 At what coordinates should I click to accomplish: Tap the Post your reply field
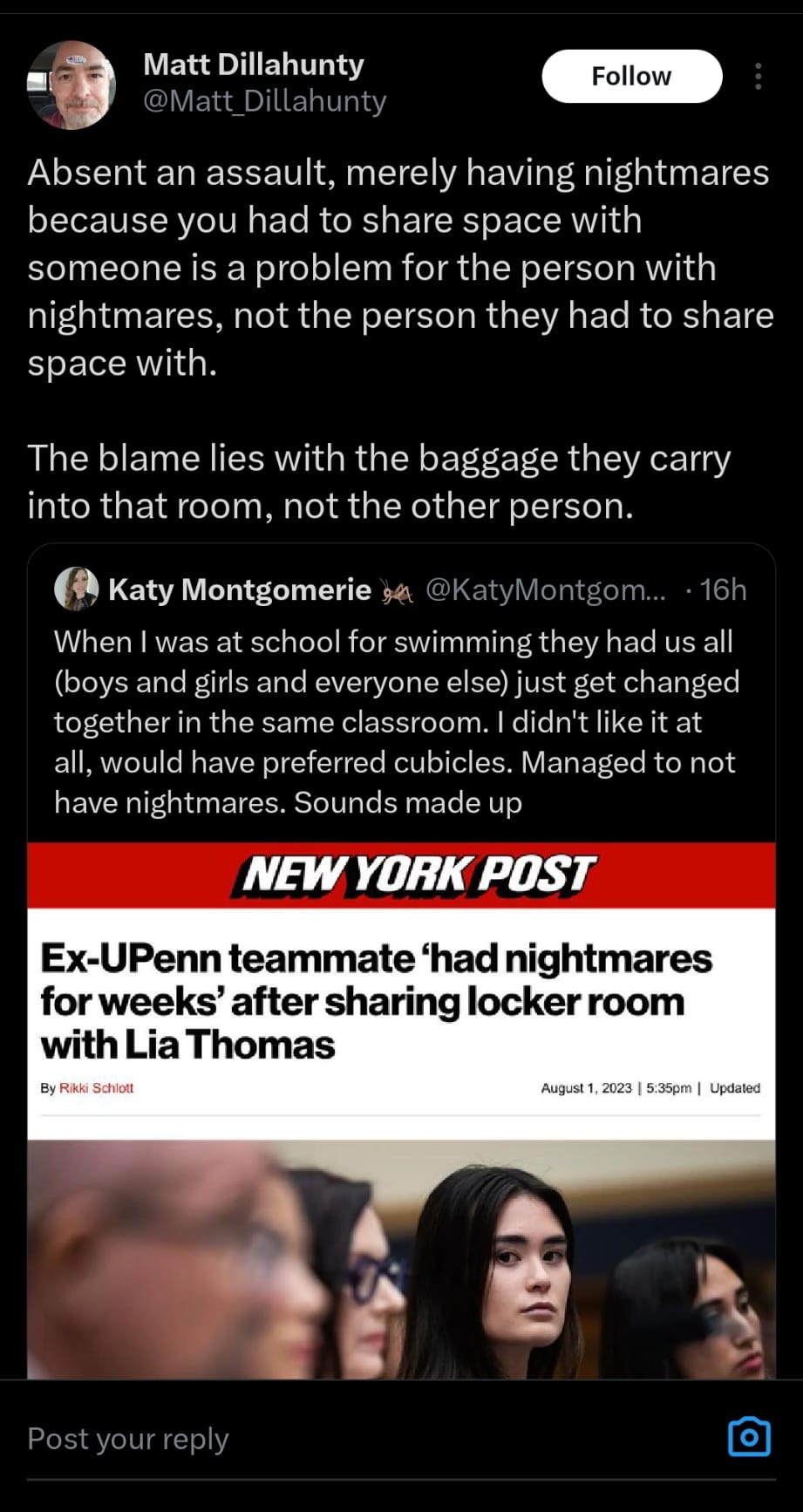tap(366, 1438)
